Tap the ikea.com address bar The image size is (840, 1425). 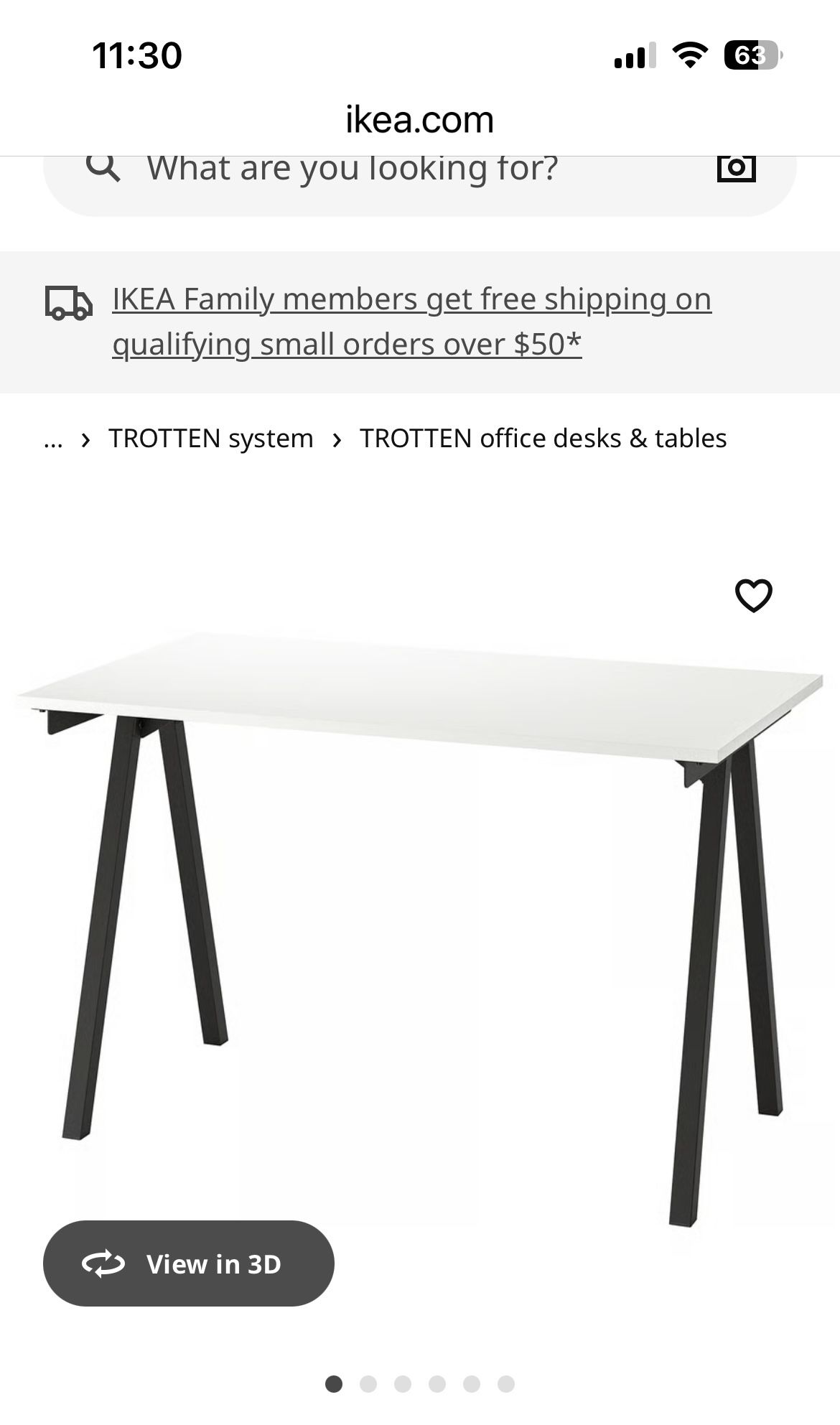click(x=420, y=120)
